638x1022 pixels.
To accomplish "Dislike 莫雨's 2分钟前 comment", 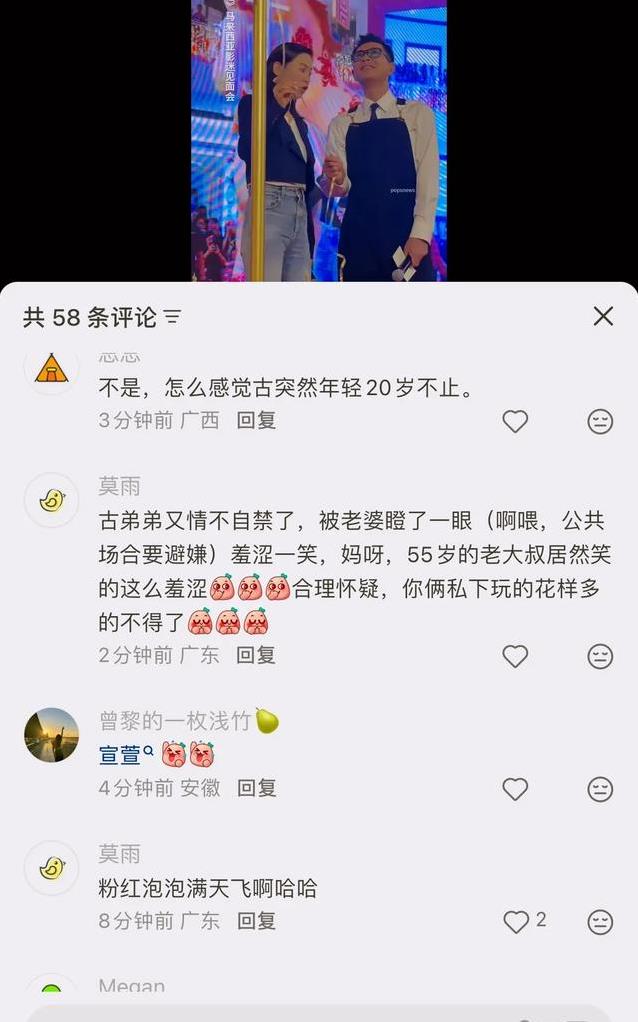I will point(600,656).
